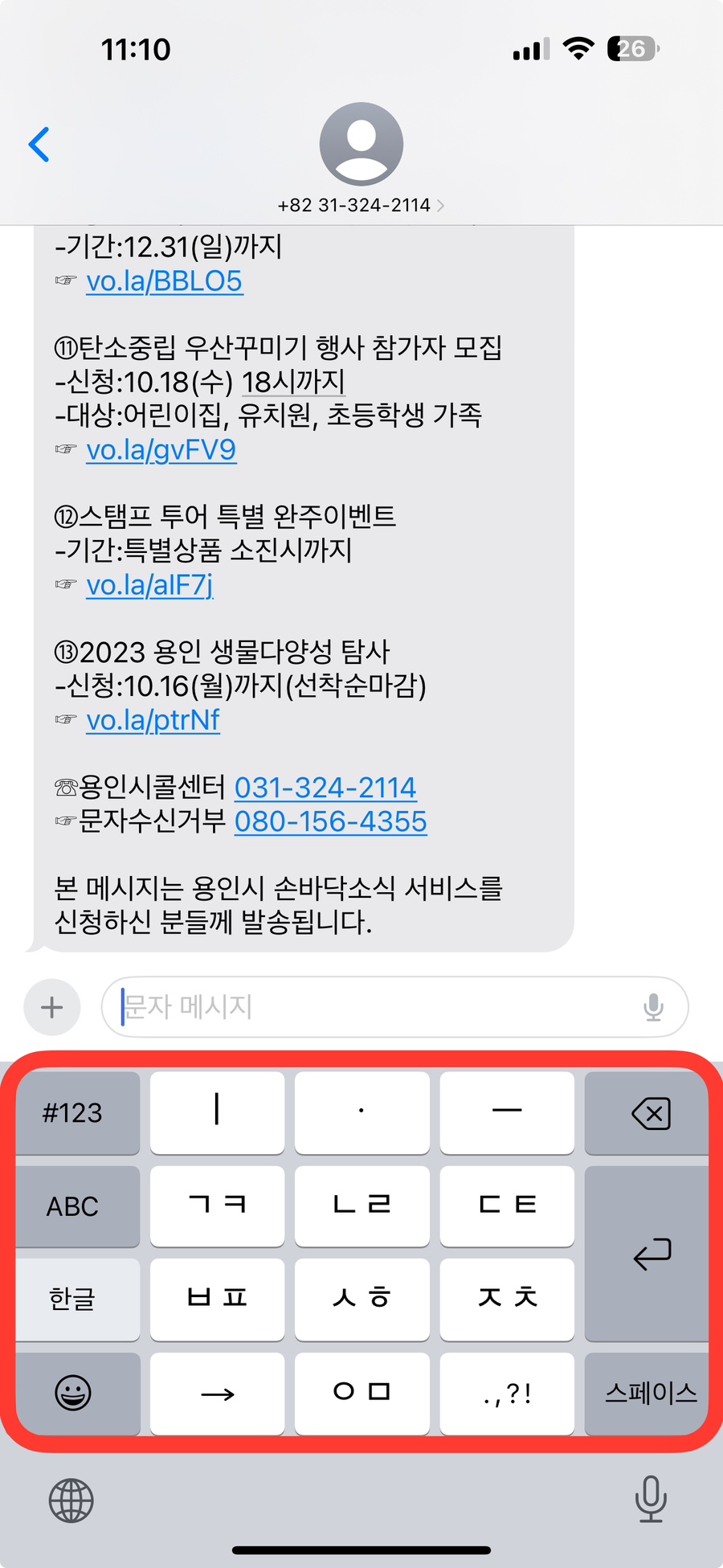This screenshot has width=723, height=1568.
Task: Change keyboard via the globe icon
Action: (71, 1500)
